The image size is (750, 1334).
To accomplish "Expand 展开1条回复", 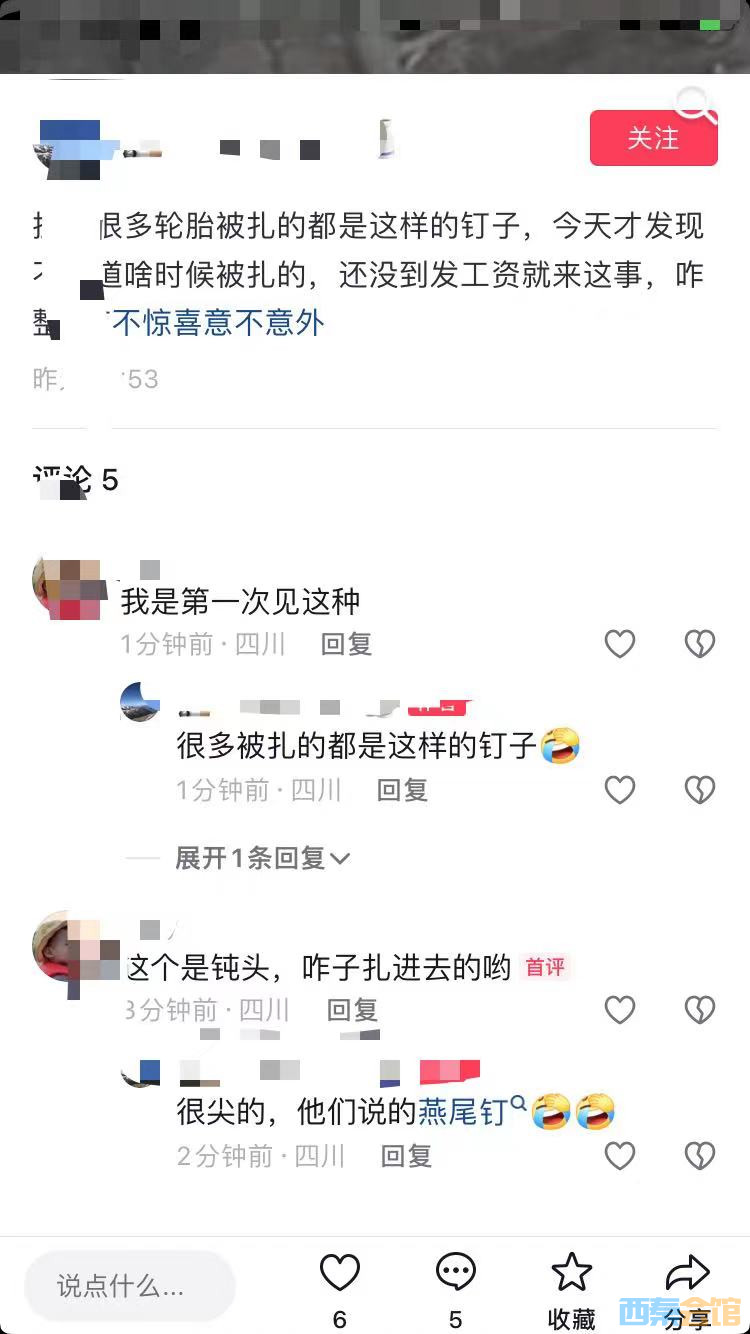I will (x=262, y=858).
